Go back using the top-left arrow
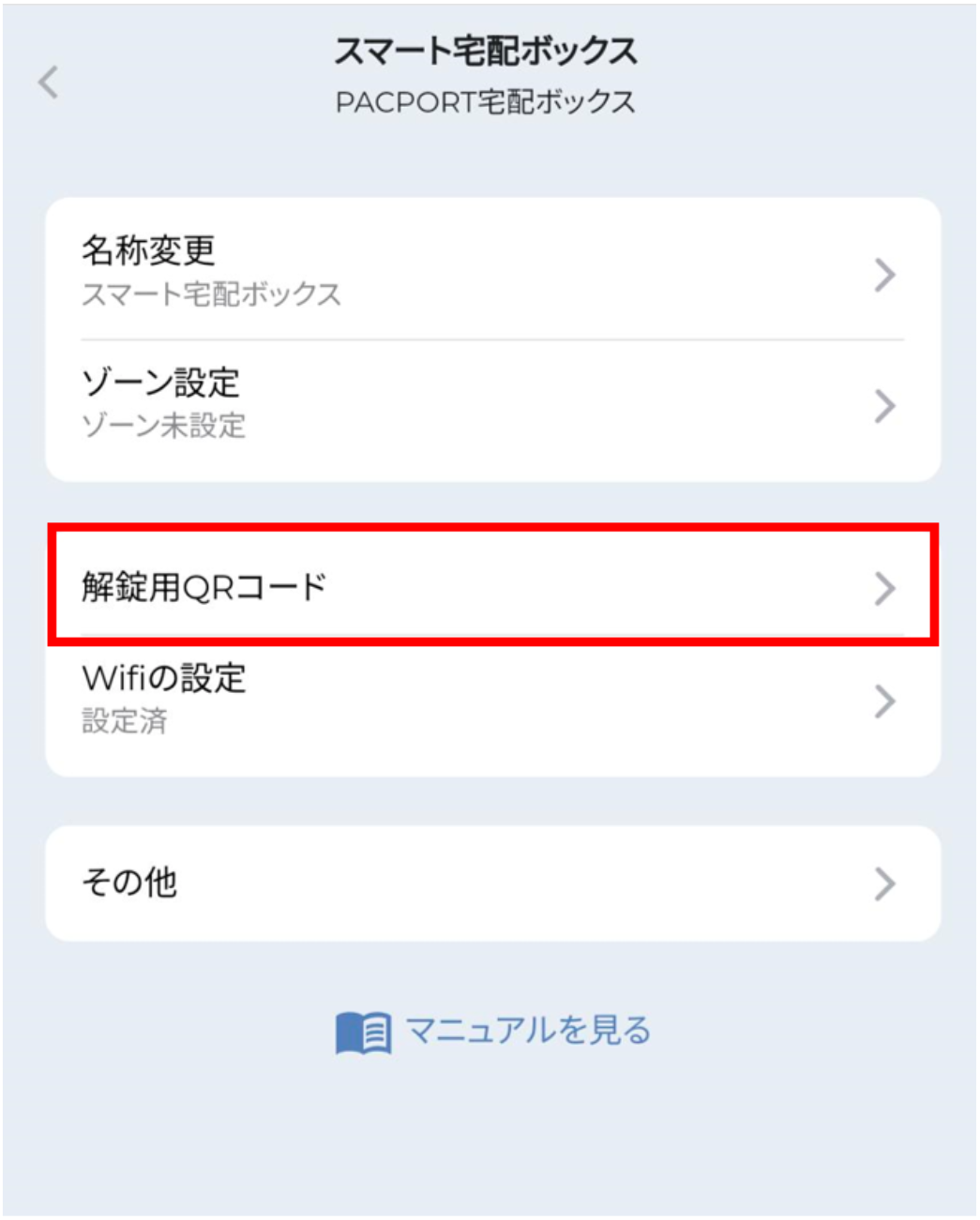This screenshot has width=980, height=1220. coord(49,83)
